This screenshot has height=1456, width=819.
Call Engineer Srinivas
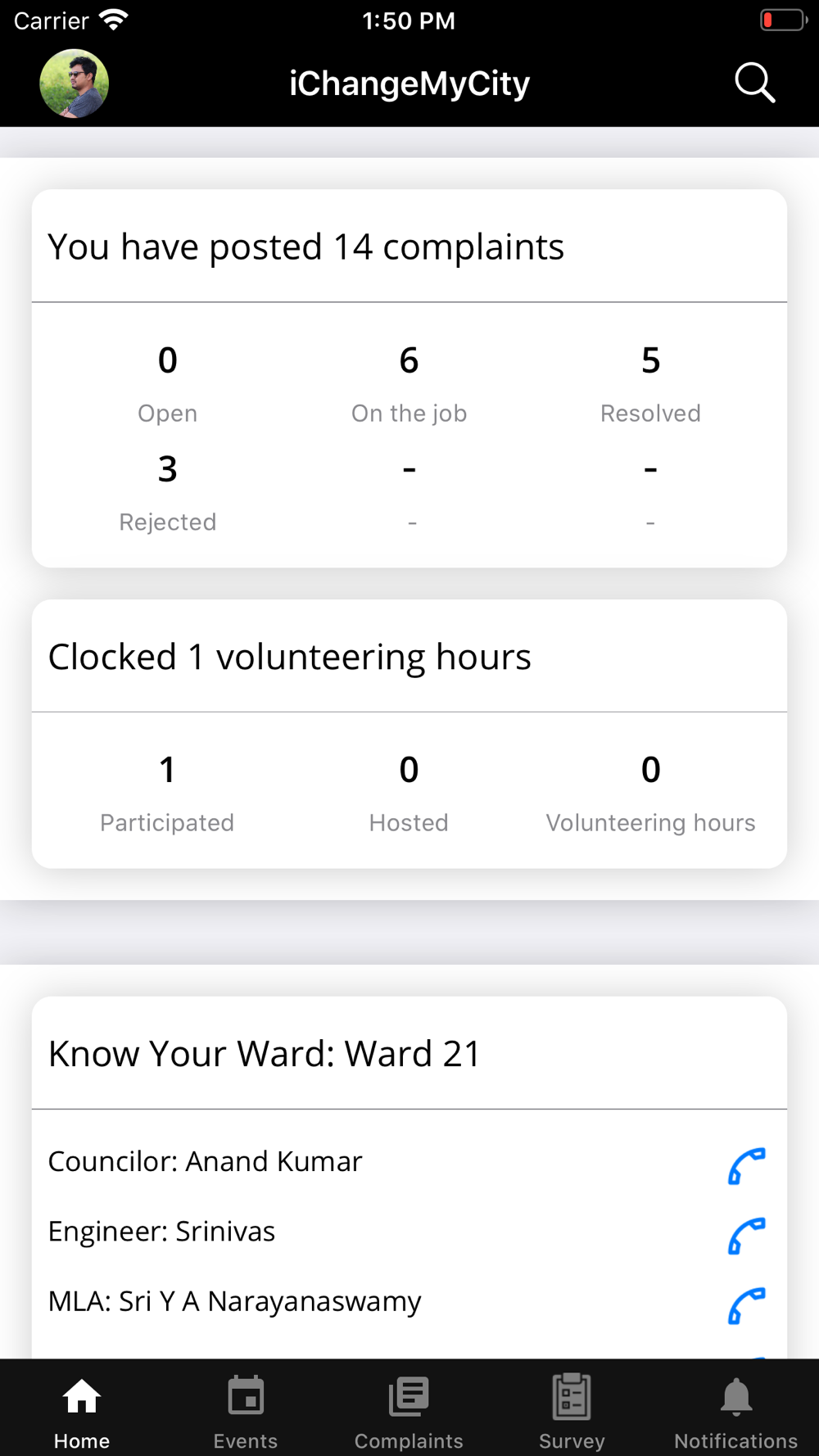pos(746,1236)
